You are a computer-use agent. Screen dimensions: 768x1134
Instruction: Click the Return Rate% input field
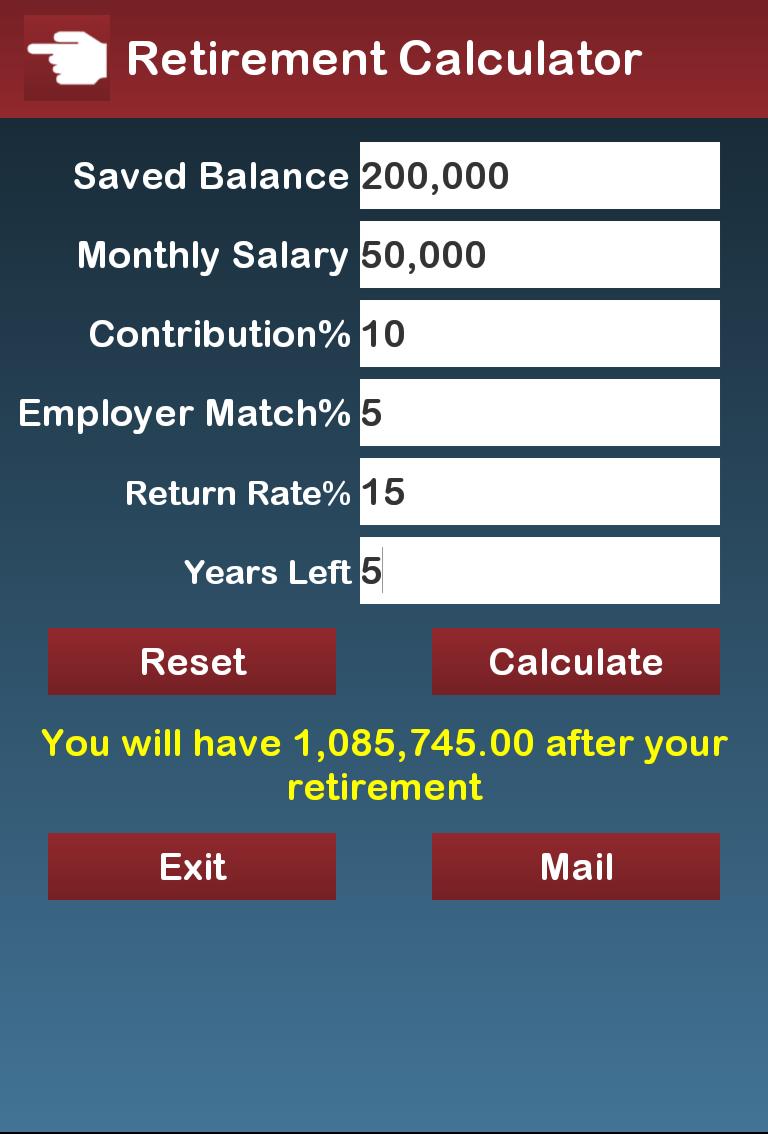(x=539, y=490)
